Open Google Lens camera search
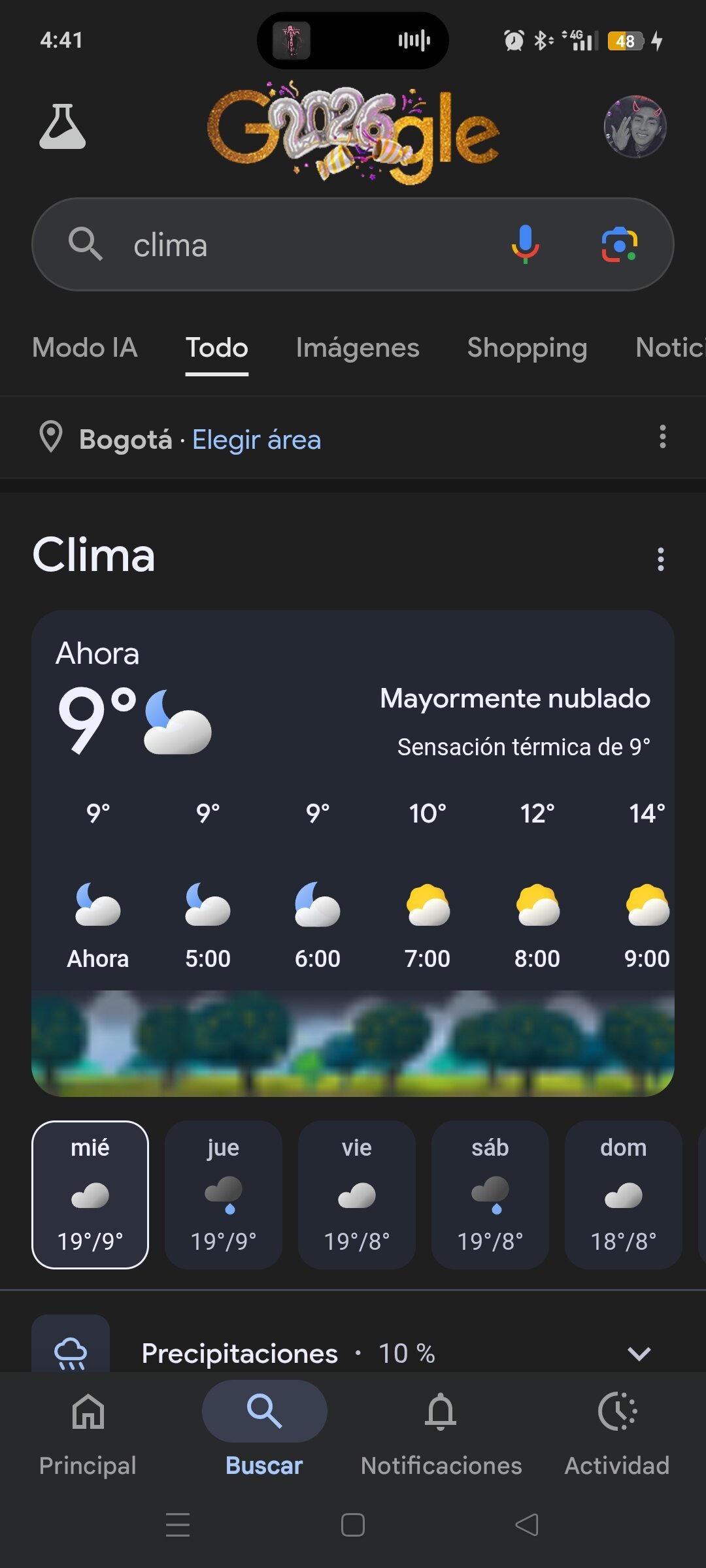The image size is (706, 1568). [x=619, y=244]
